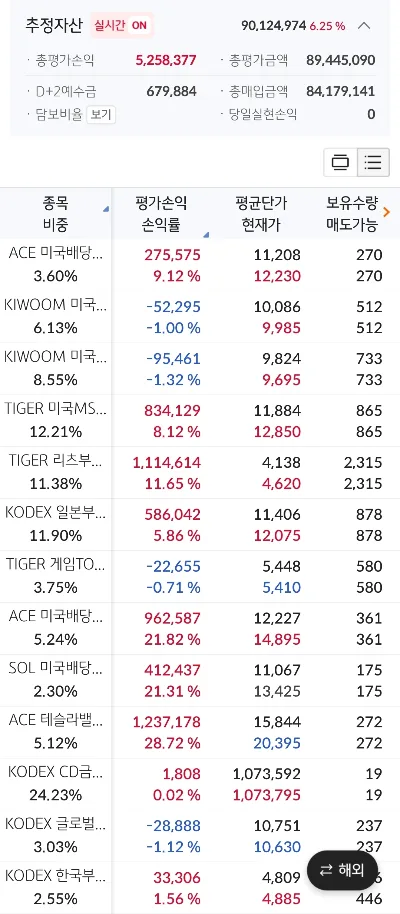400x914 pixels.
Task: Switch to the list view layout
Action: [373, 162]
